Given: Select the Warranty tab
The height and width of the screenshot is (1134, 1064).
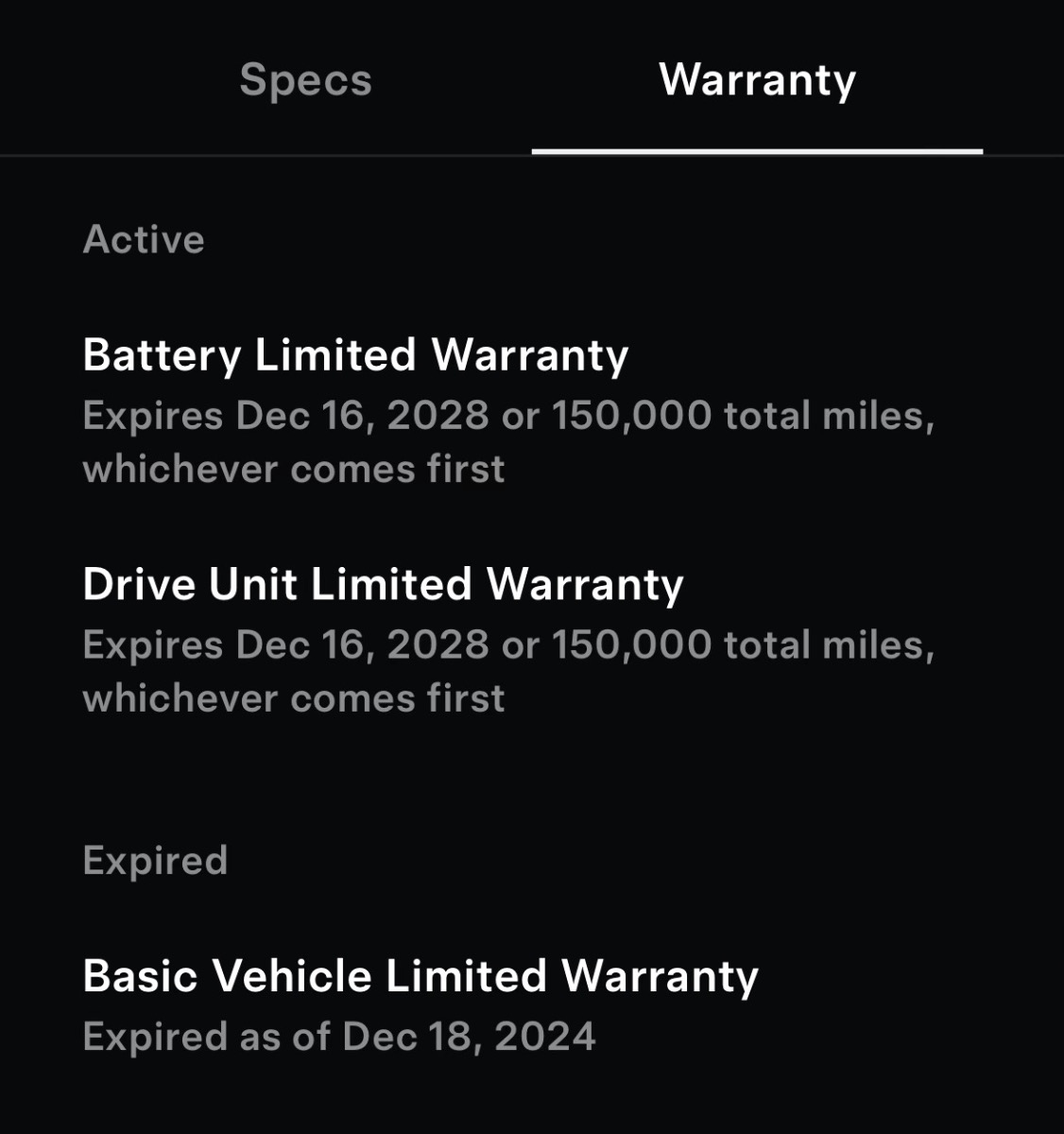Looking at the screenshot, I should point(757,80).
